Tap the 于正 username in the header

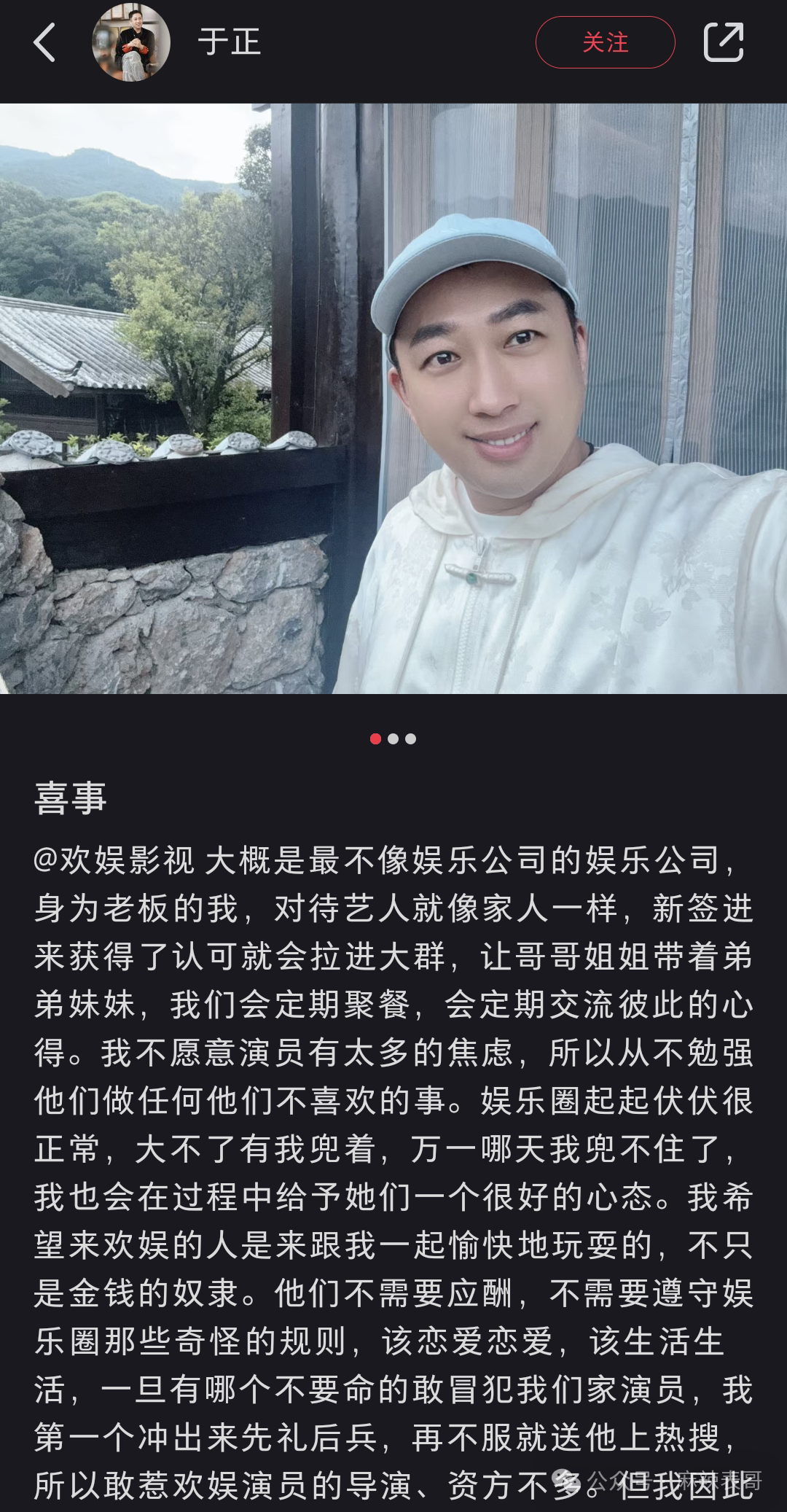click(230, 42)
